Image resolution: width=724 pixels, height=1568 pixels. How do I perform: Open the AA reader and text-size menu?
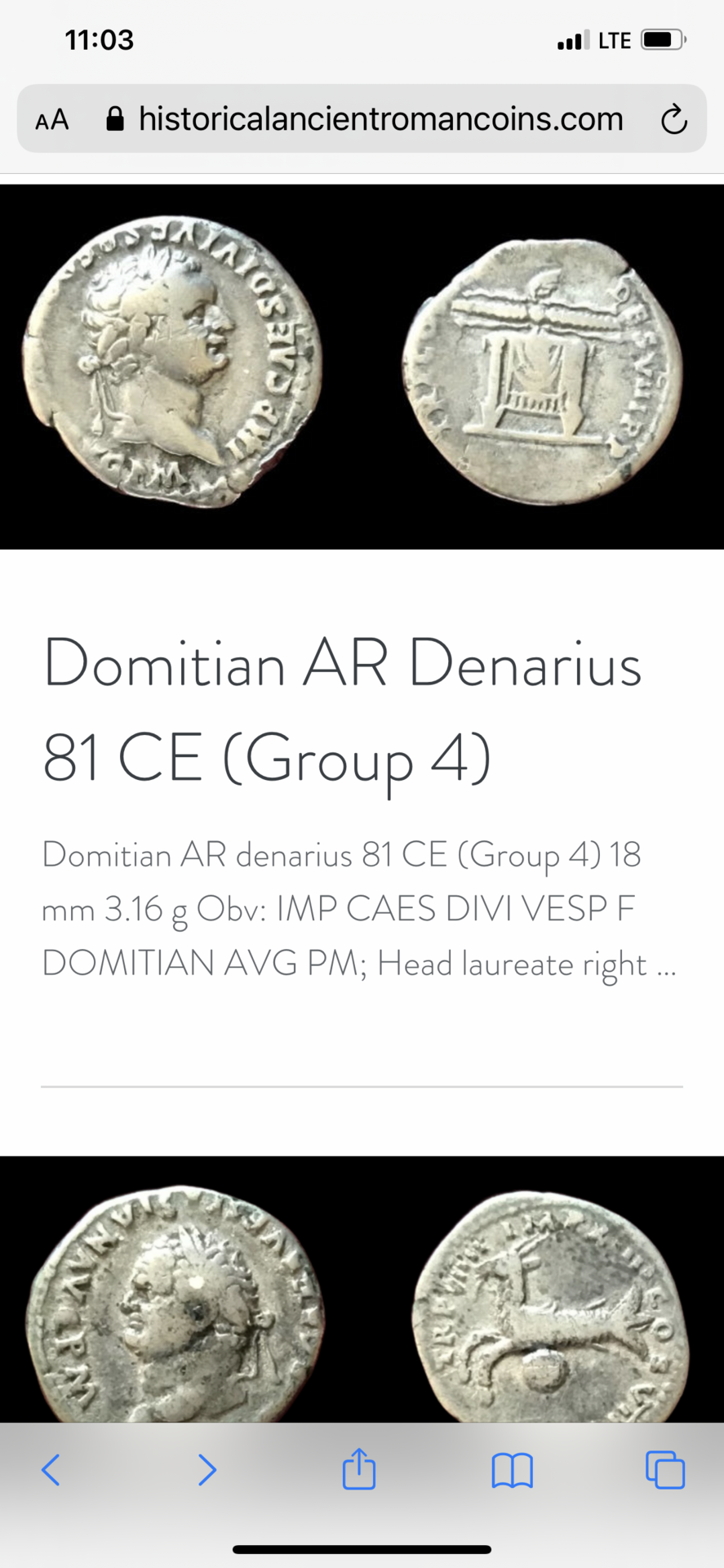click(52, 120)
